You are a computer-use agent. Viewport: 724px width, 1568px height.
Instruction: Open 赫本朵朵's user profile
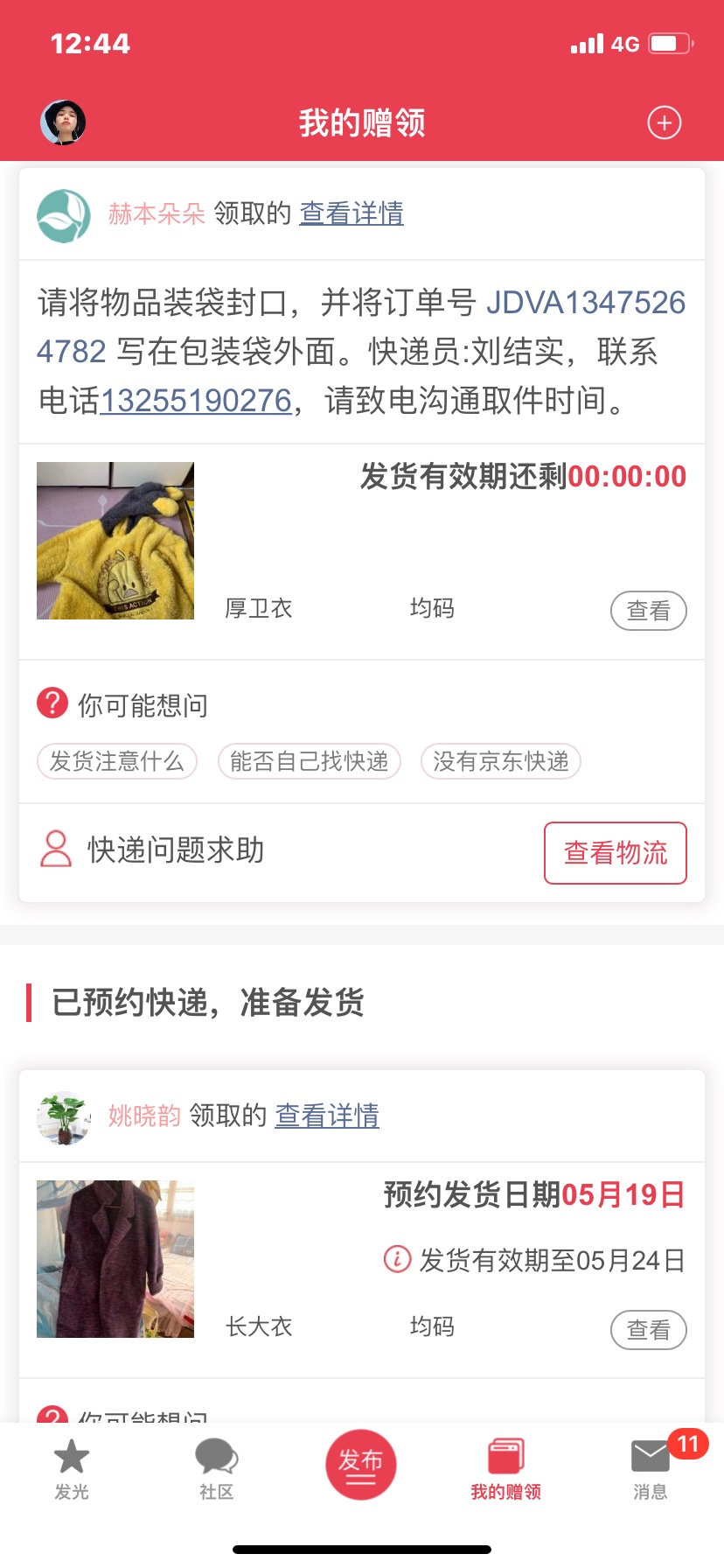(x=157, y=213)
